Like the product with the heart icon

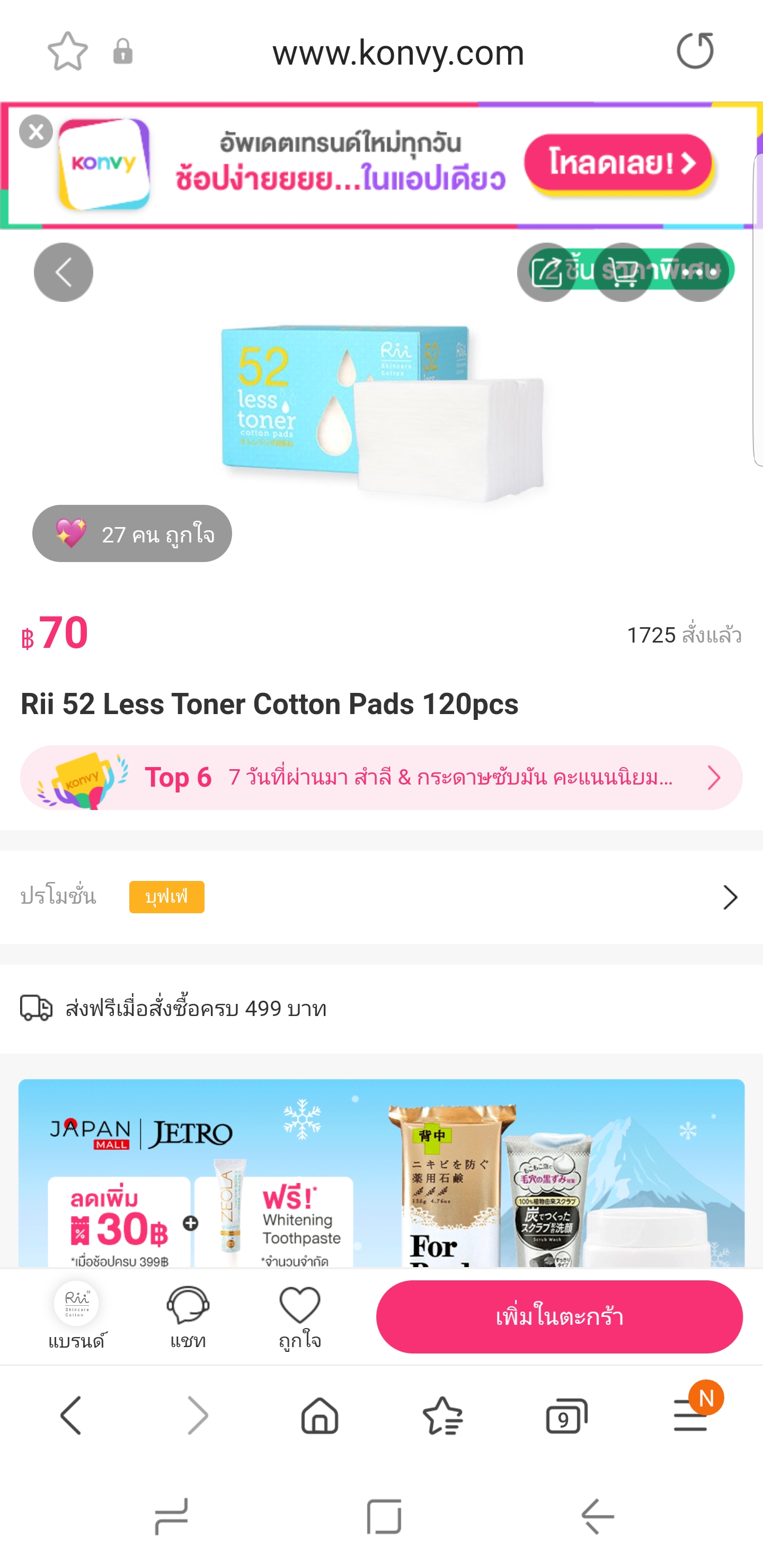[x=299, y=1315]
